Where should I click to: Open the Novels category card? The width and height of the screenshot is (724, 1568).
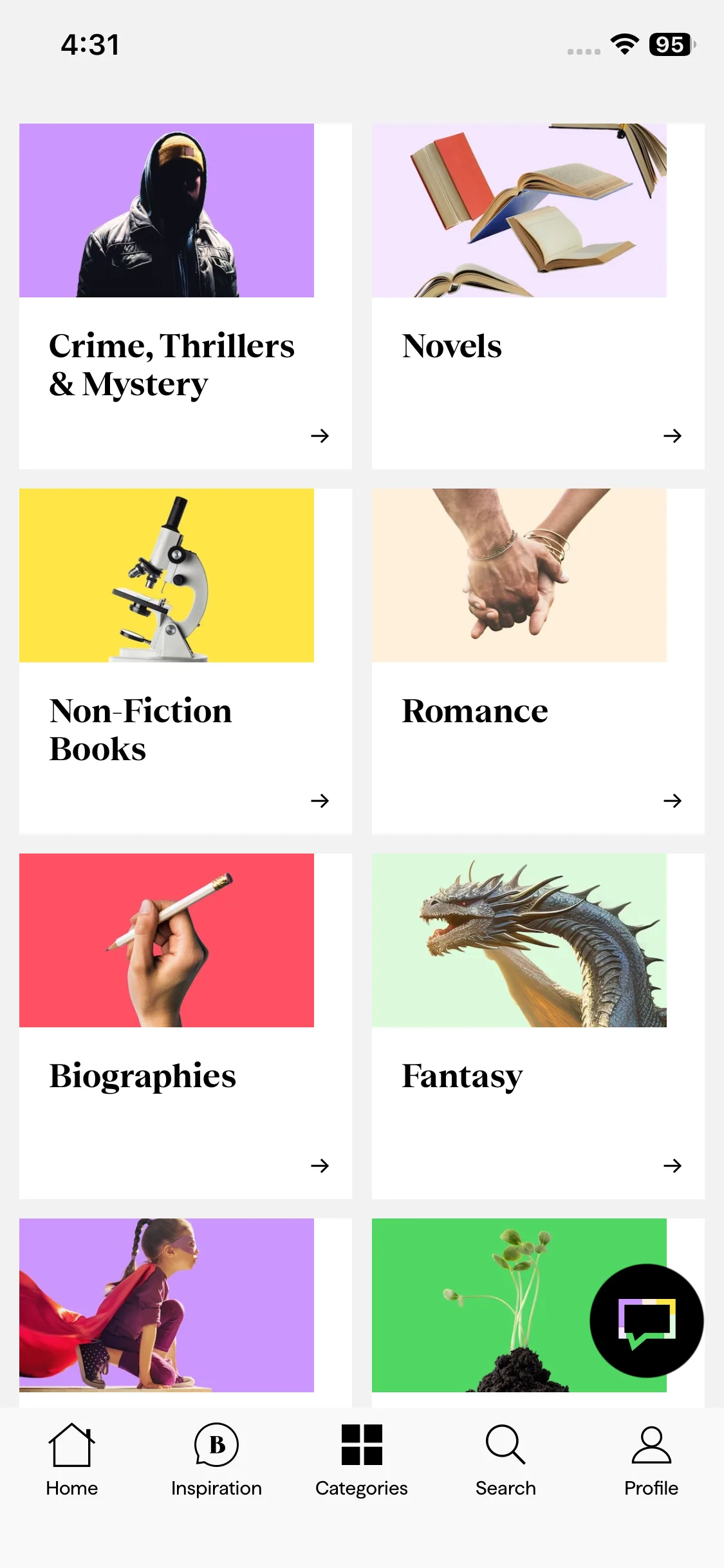pos(538,296)
